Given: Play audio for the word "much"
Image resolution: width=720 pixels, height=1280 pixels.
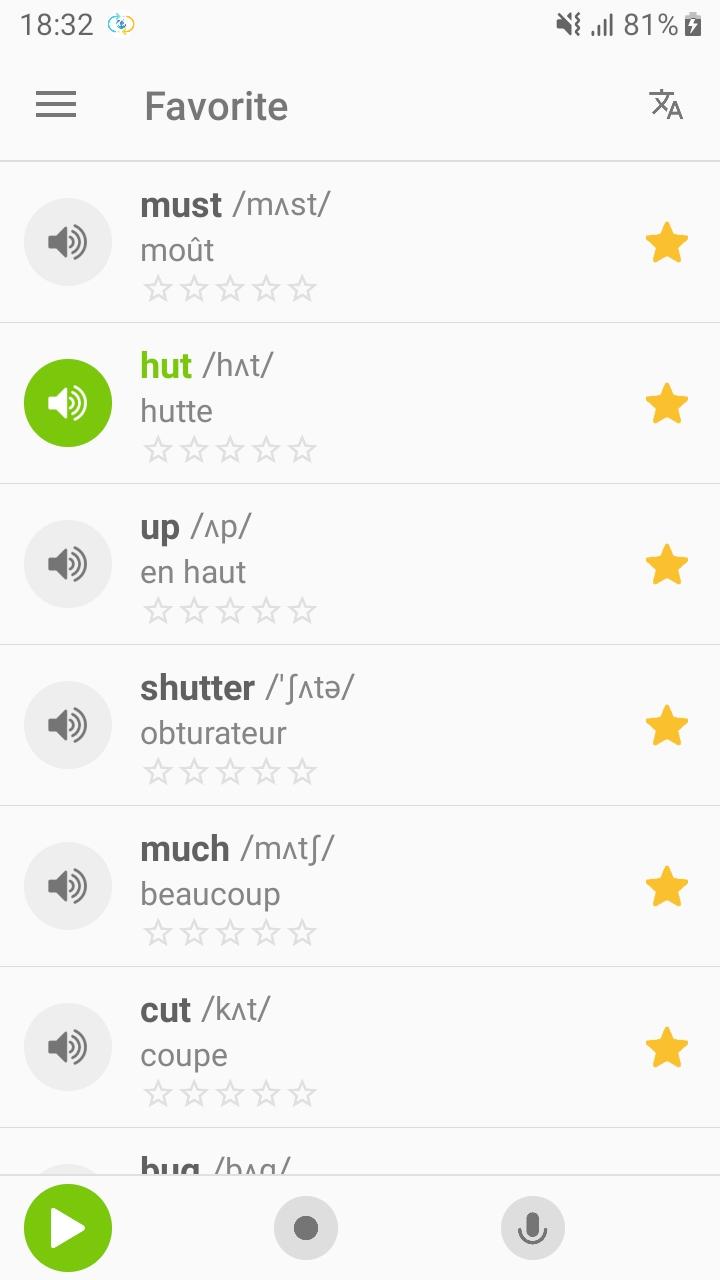Looking at the screenshot, I should (x=68, y=886).
